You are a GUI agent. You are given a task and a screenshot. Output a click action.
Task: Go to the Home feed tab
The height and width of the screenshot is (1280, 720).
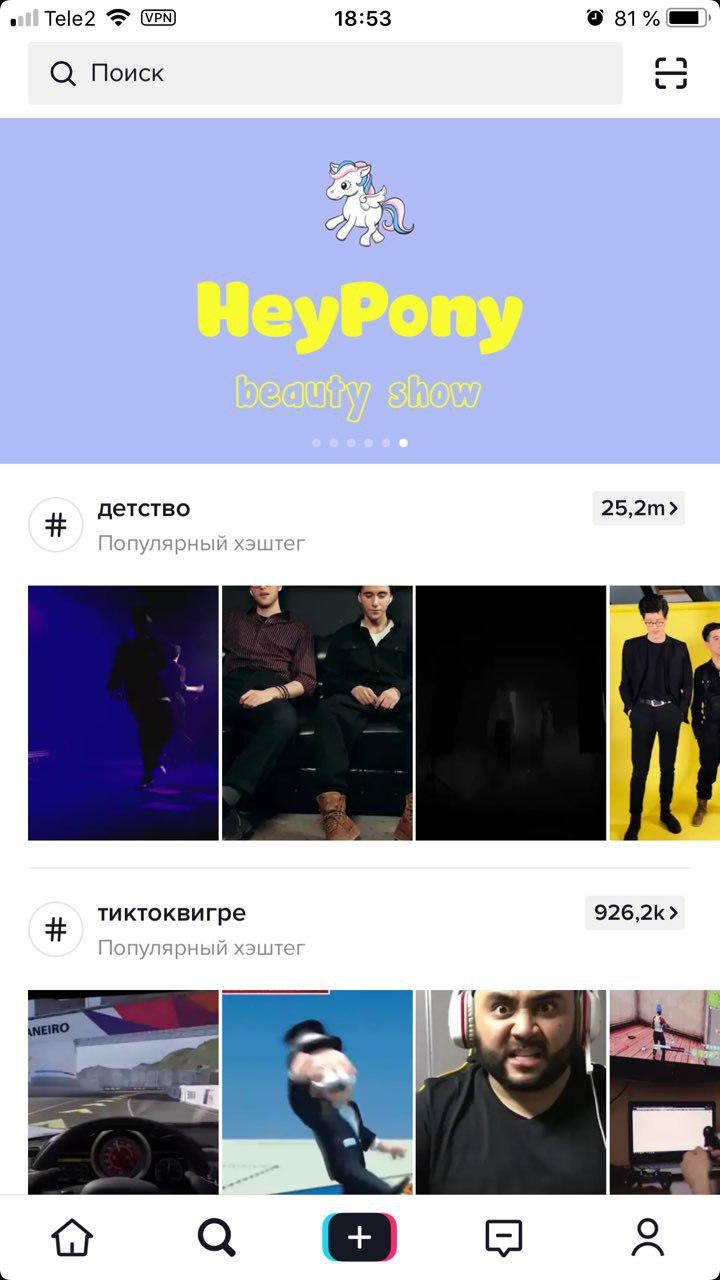[x=72, y=1238]
